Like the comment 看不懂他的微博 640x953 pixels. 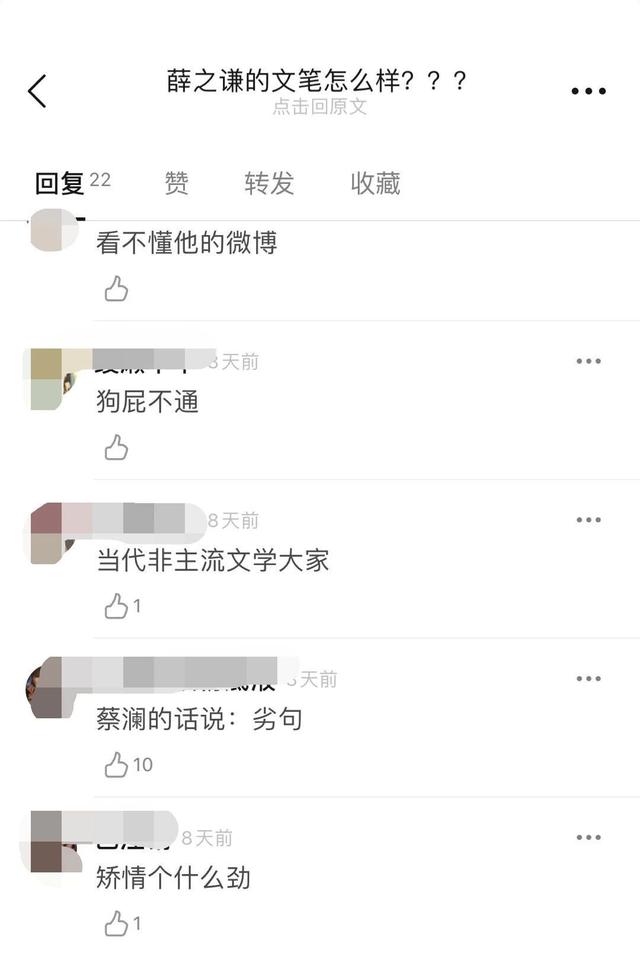click(116, 290)
